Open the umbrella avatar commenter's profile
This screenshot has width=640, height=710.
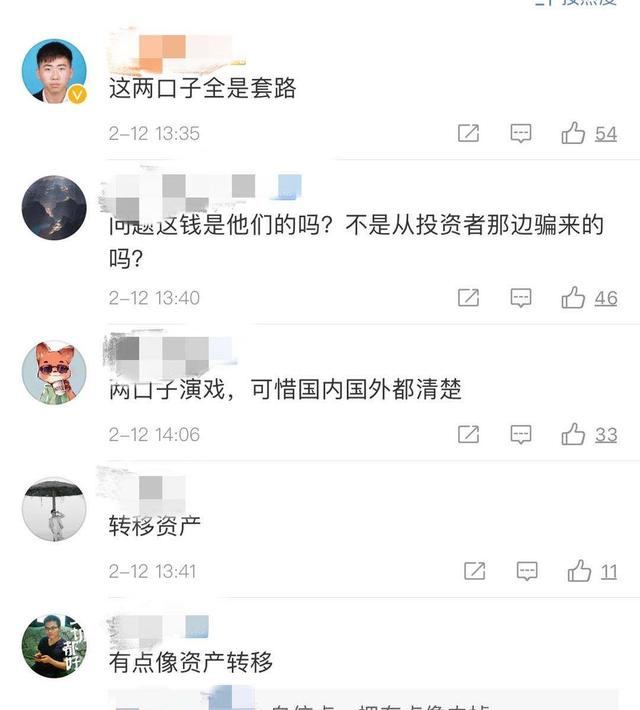[54, 509]
